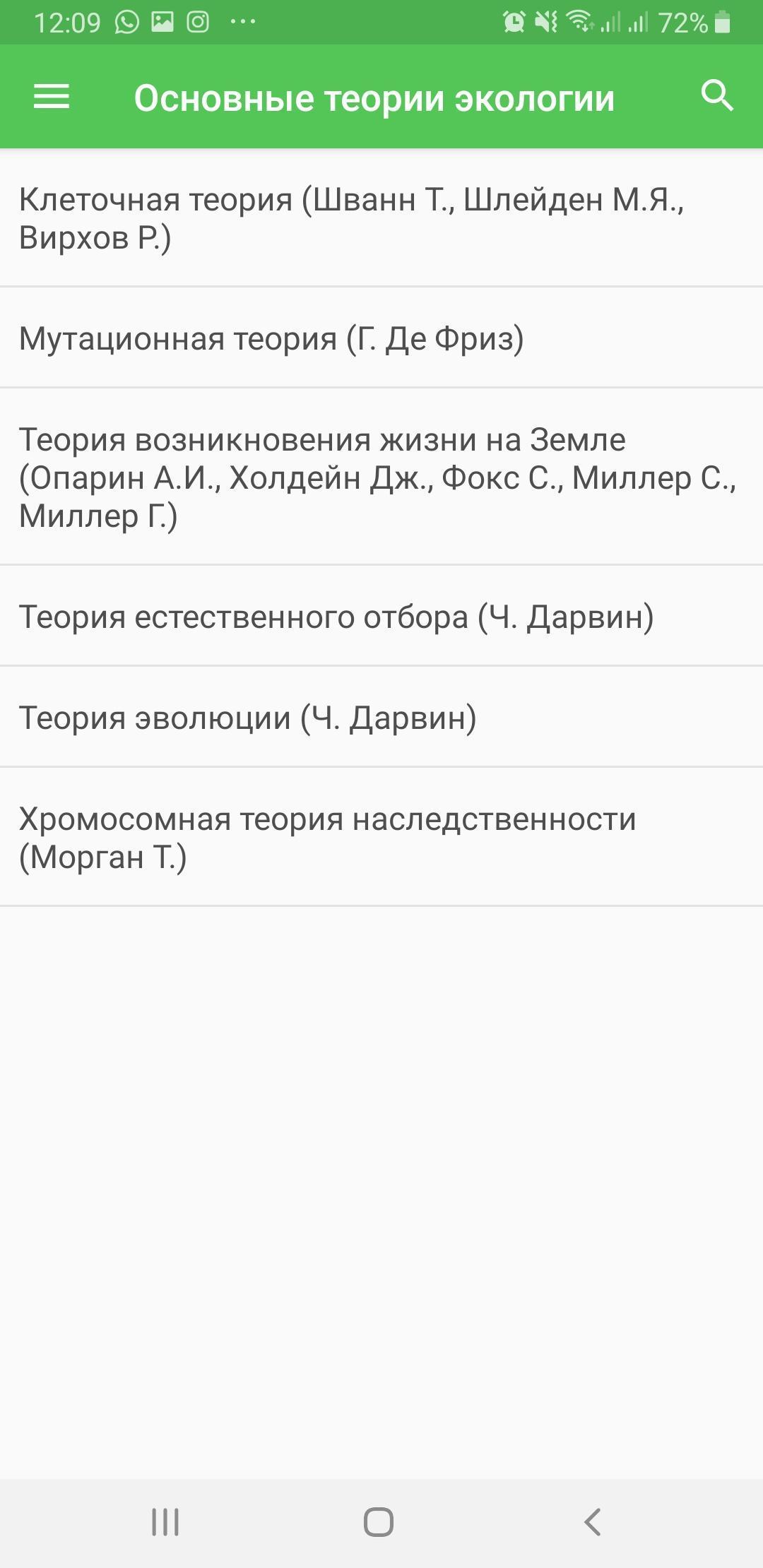This screenshot has width=763, height=1568.
Task: Select Мутационная теория (Г. Де Фриз)
Action: click(x=381, y=338)
